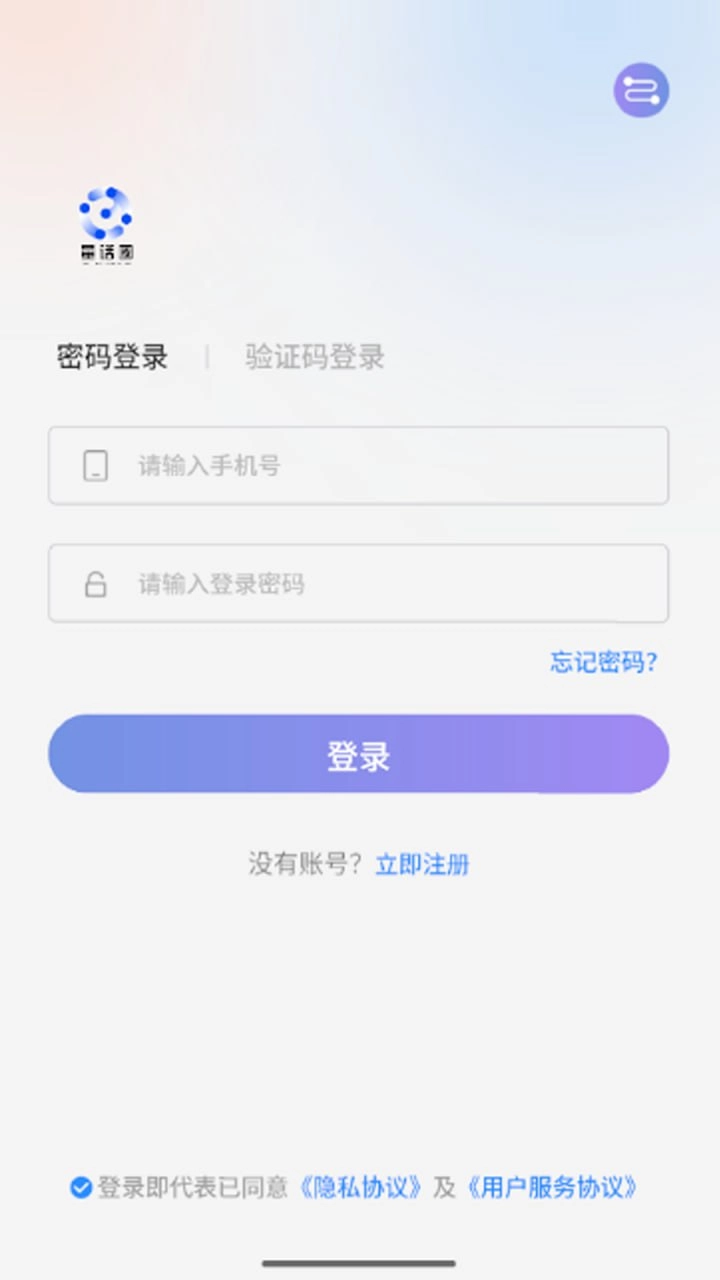720x1280 pixels.
Task: Tap the purple route icon at top right
Action: point(641,89)
